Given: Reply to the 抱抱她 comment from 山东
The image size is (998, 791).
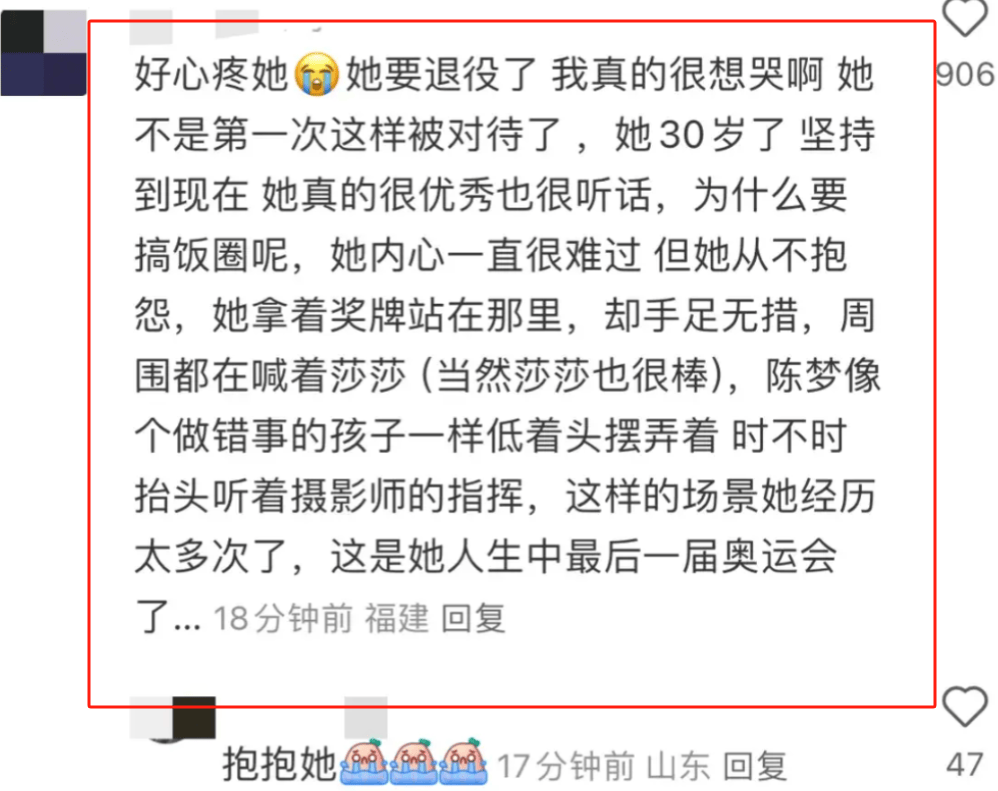Looking at the screenshot, I should pos(755,767).
